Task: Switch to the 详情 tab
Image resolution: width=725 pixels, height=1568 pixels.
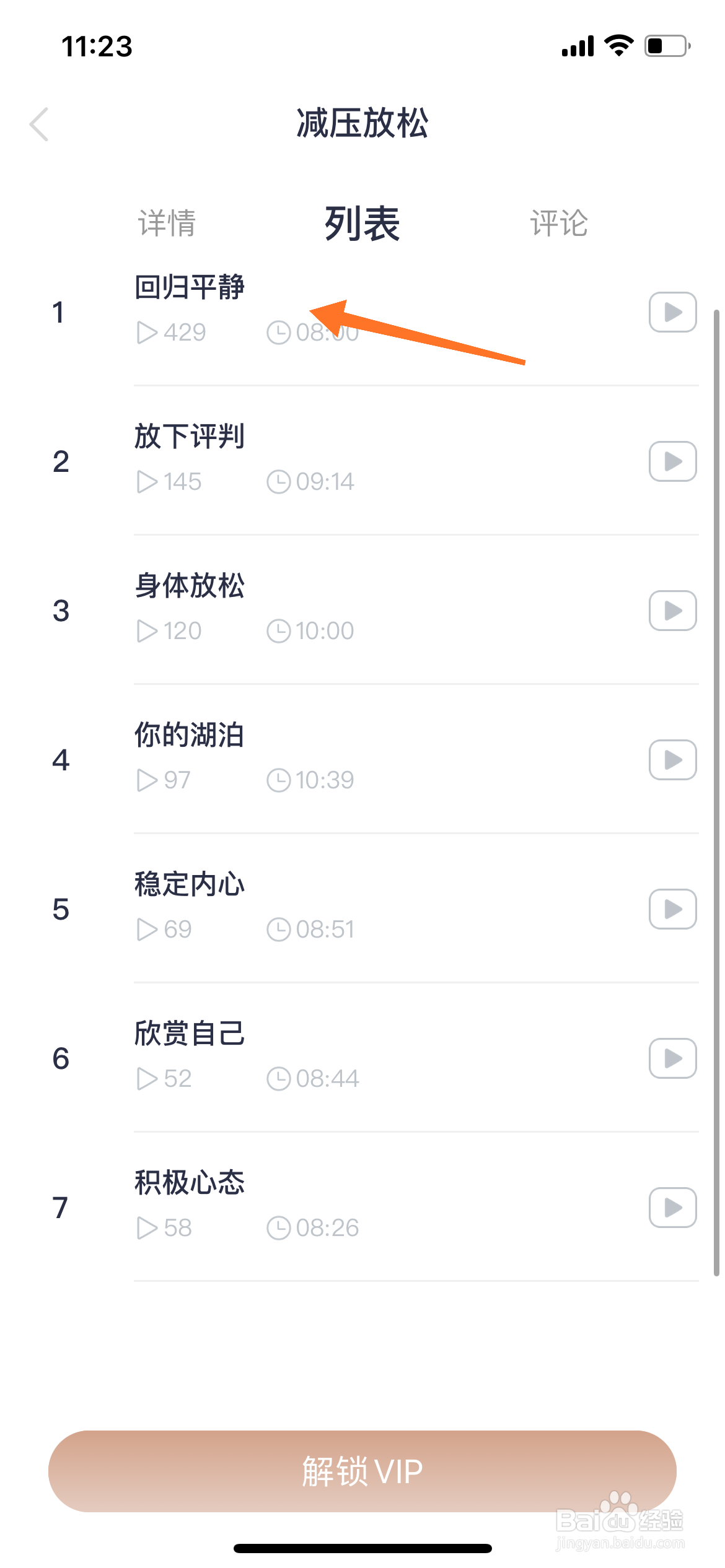Action: click(167, 224)
